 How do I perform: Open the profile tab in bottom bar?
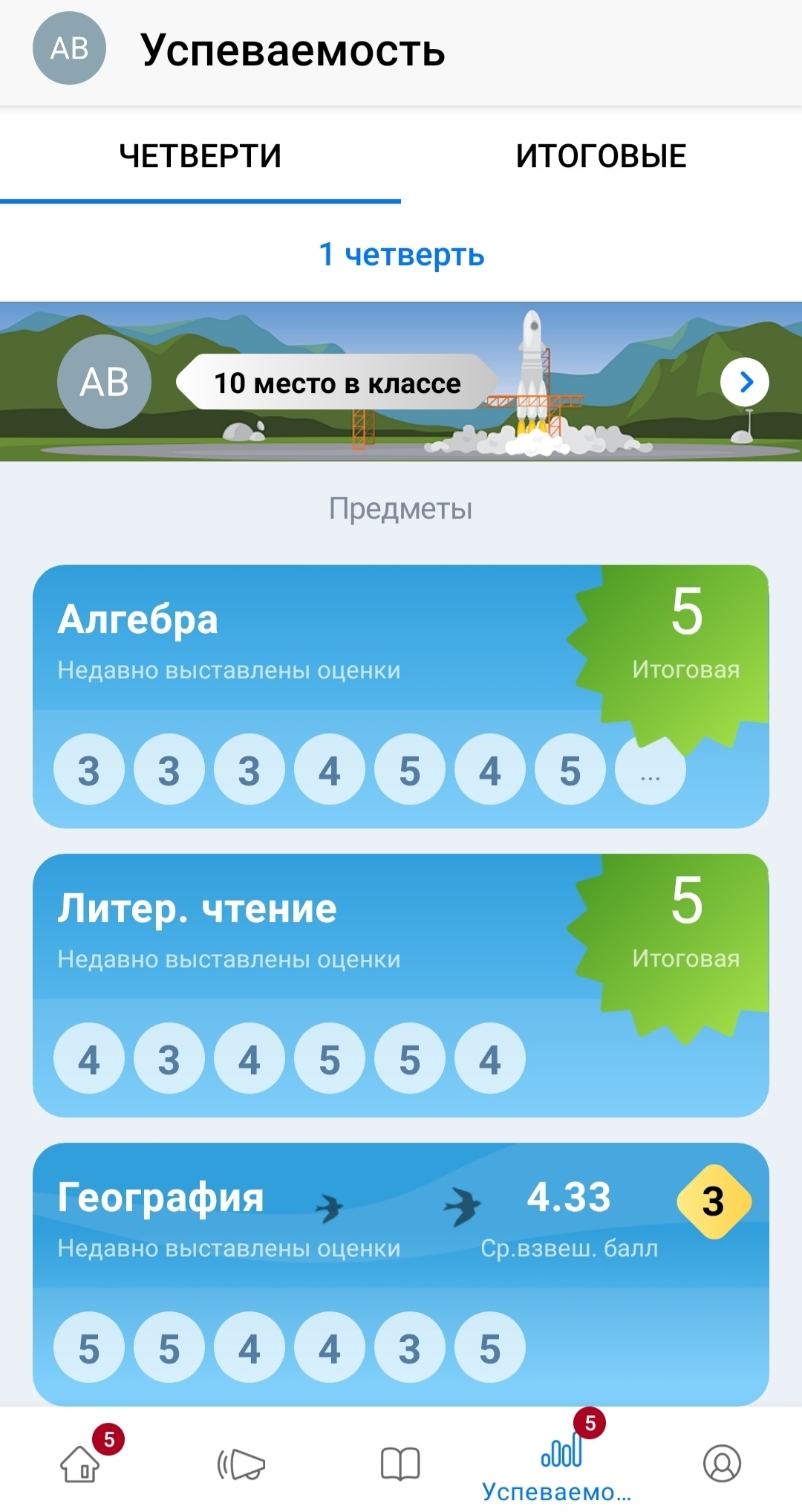click(722, 1464)
